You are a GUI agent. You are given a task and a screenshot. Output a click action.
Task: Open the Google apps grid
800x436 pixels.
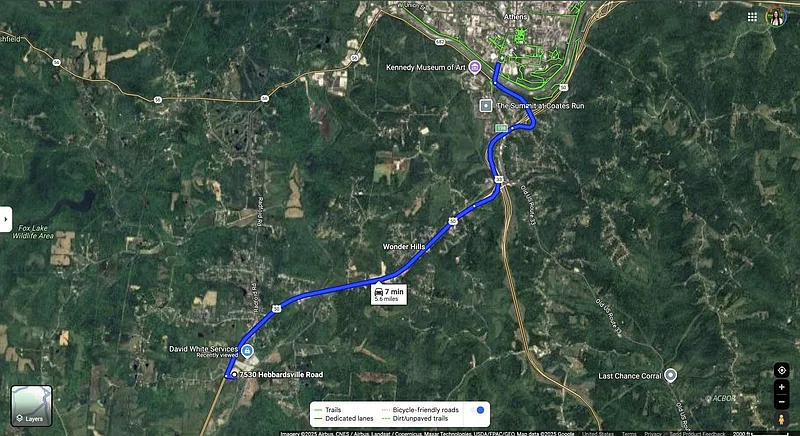click(x=752, y=16)
